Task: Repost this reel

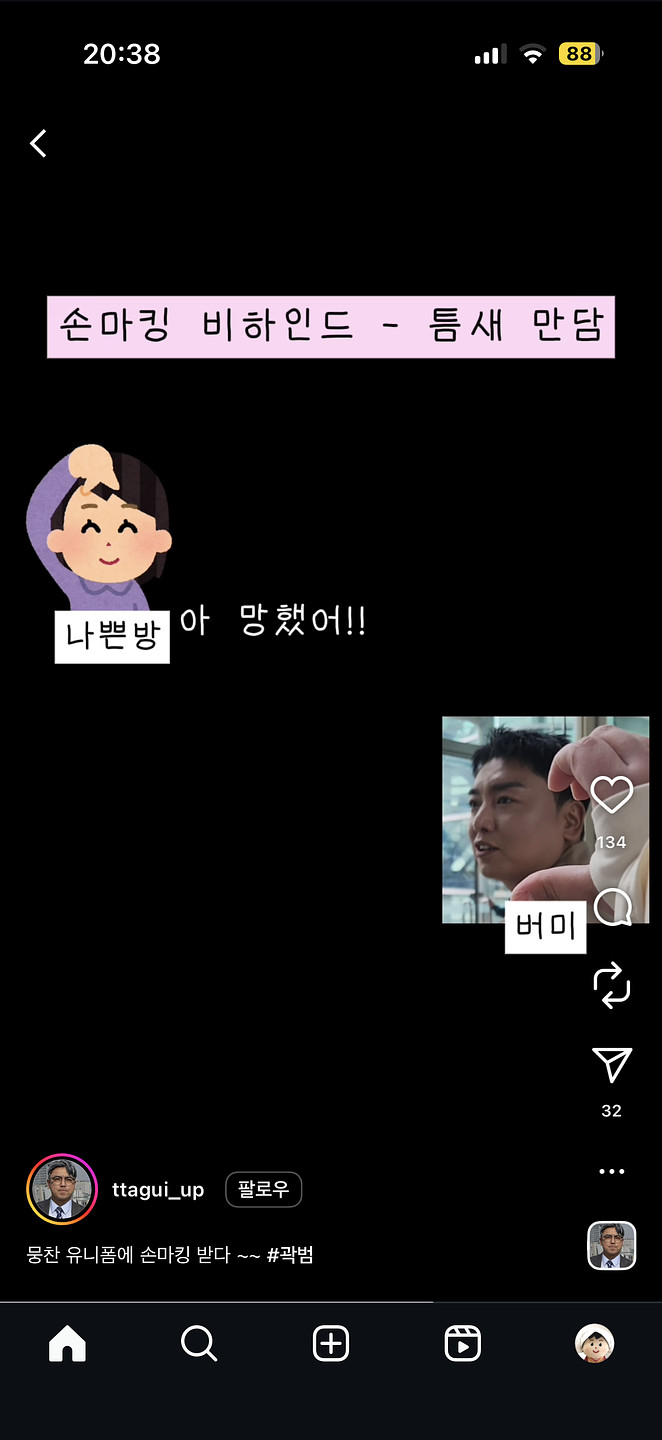Action: coord(611,984)
